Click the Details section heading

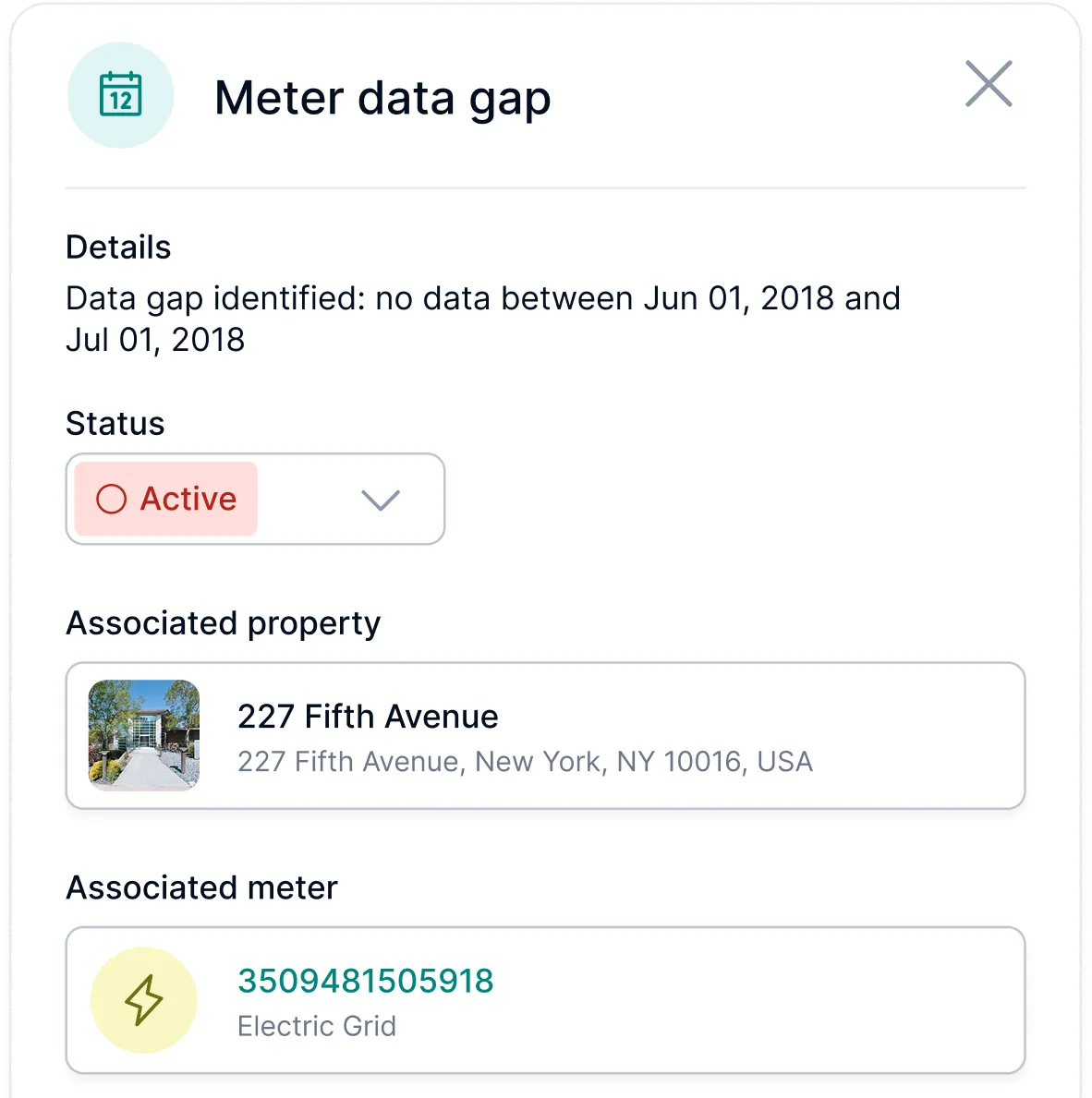pyautogui.click(x=117, y=247)
